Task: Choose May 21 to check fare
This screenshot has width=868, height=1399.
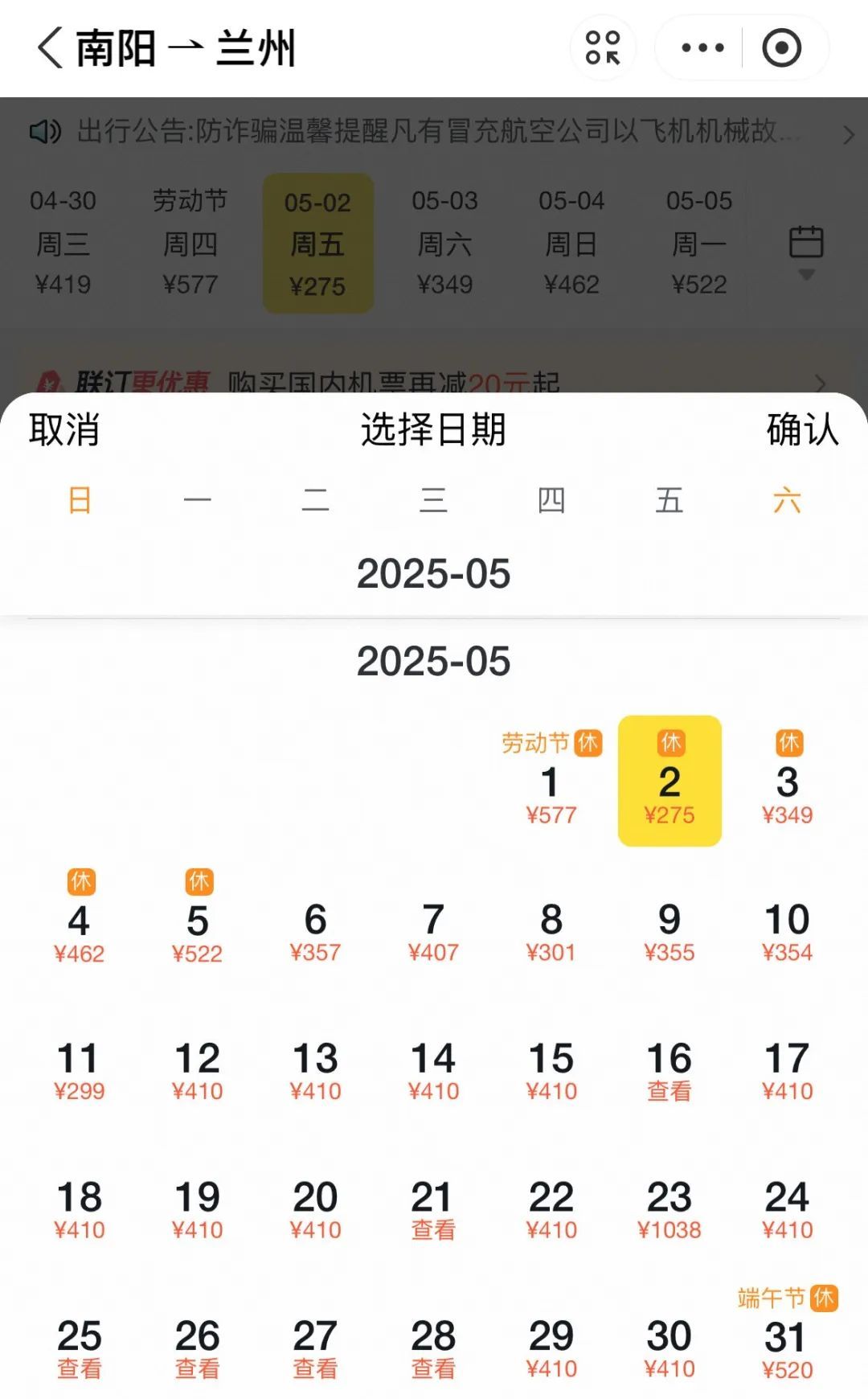Action: pyautogui.click(x=433, y=1209)
